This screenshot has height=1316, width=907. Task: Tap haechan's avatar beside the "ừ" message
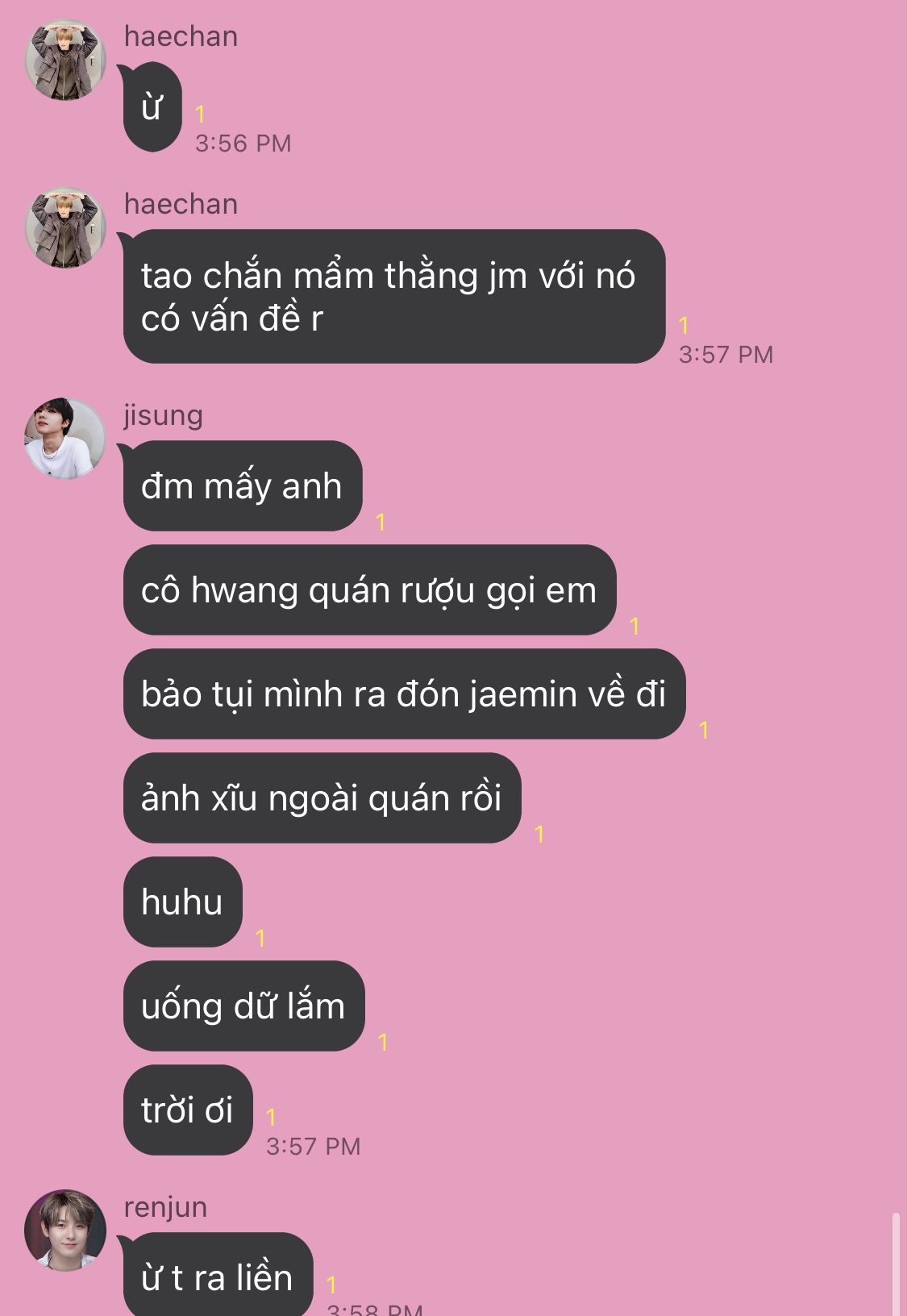(65, 60)
